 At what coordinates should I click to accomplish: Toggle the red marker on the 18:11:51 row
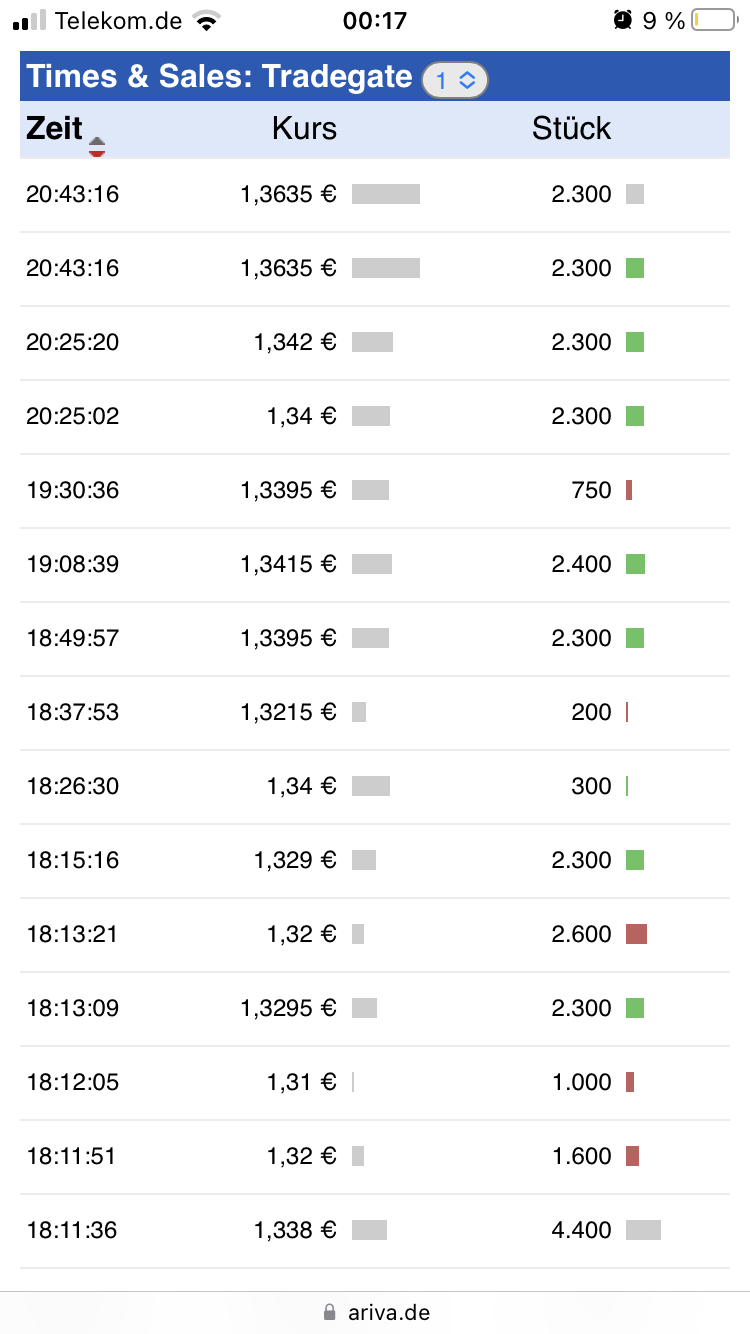[x=635, y=1156]
